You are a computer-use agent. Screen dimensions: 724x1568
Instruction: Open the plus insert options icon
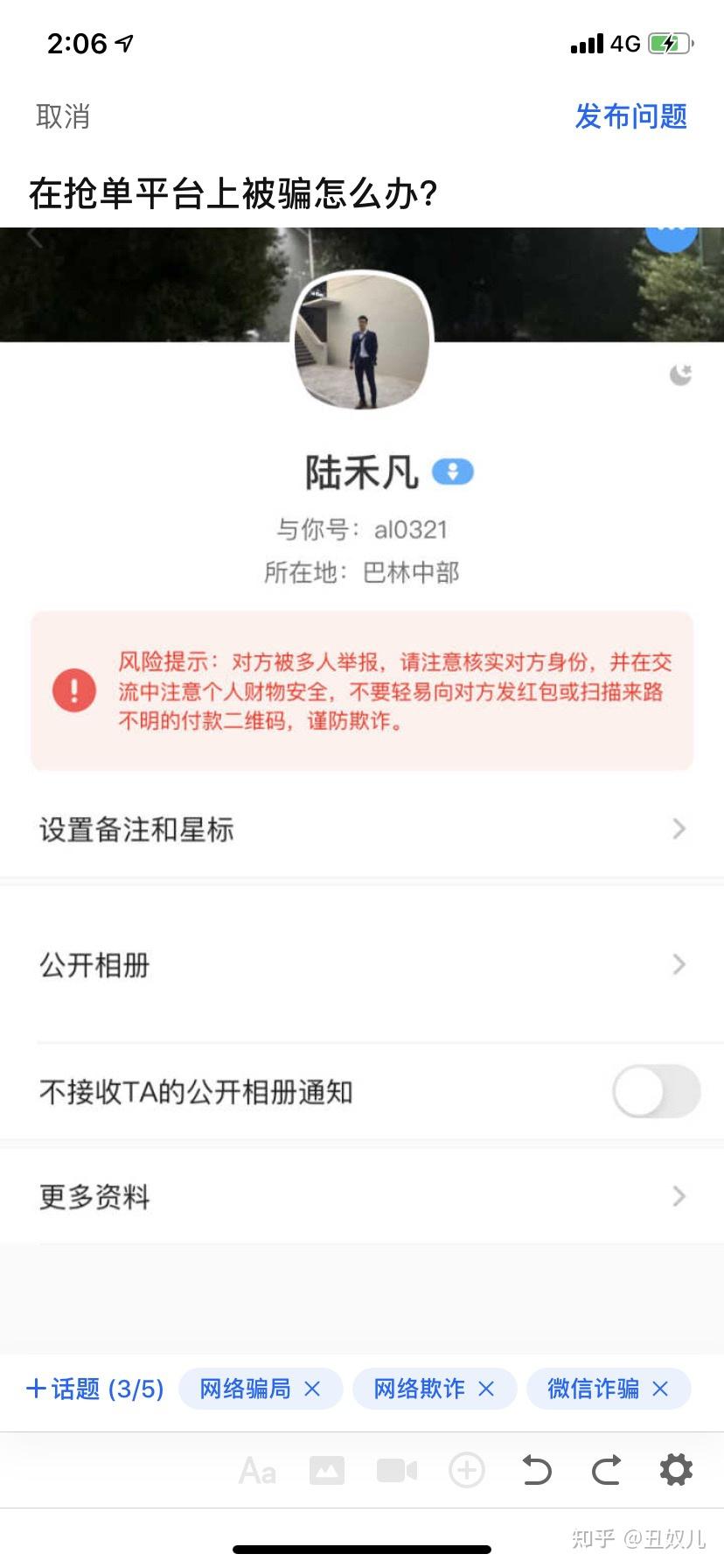tap(466, 1470)
